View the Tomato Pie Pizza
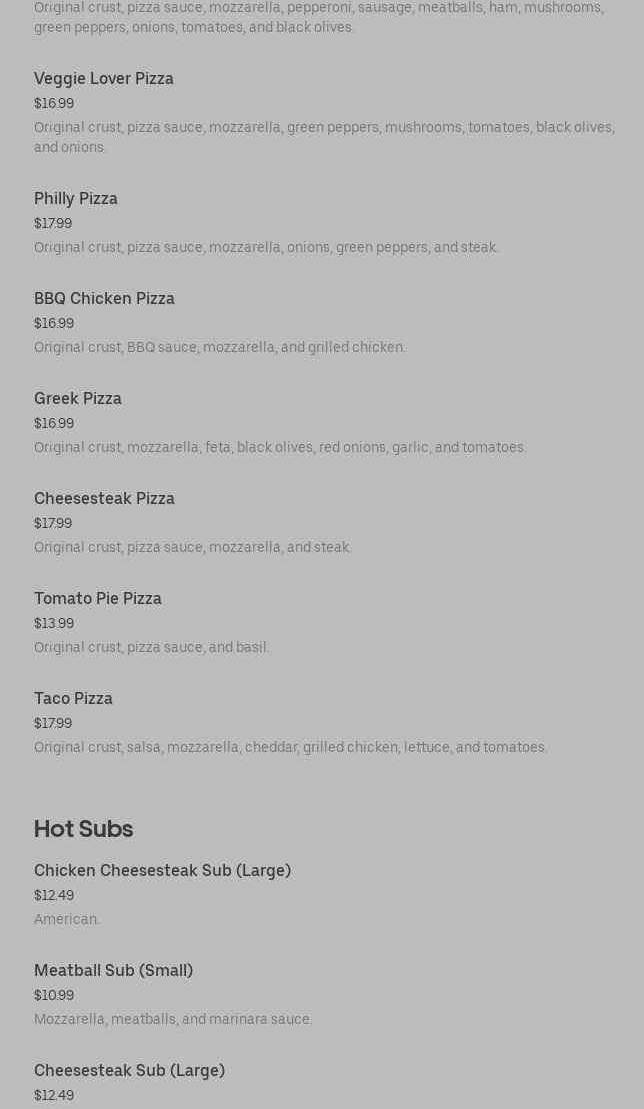This screenshot has width=644, height=1109. (98, 599)
